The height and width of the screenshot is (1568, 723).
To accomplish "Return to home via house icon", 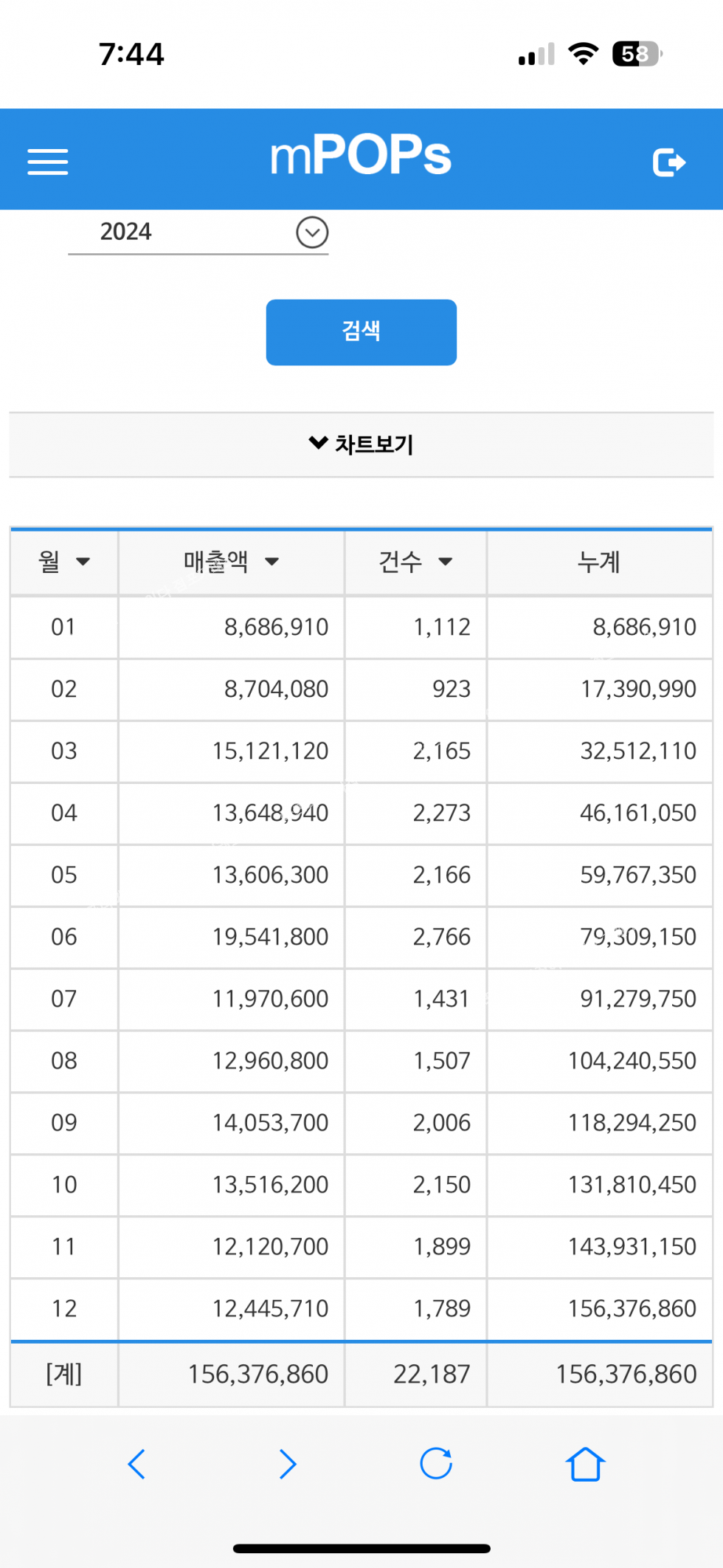I will (585, 1463).
